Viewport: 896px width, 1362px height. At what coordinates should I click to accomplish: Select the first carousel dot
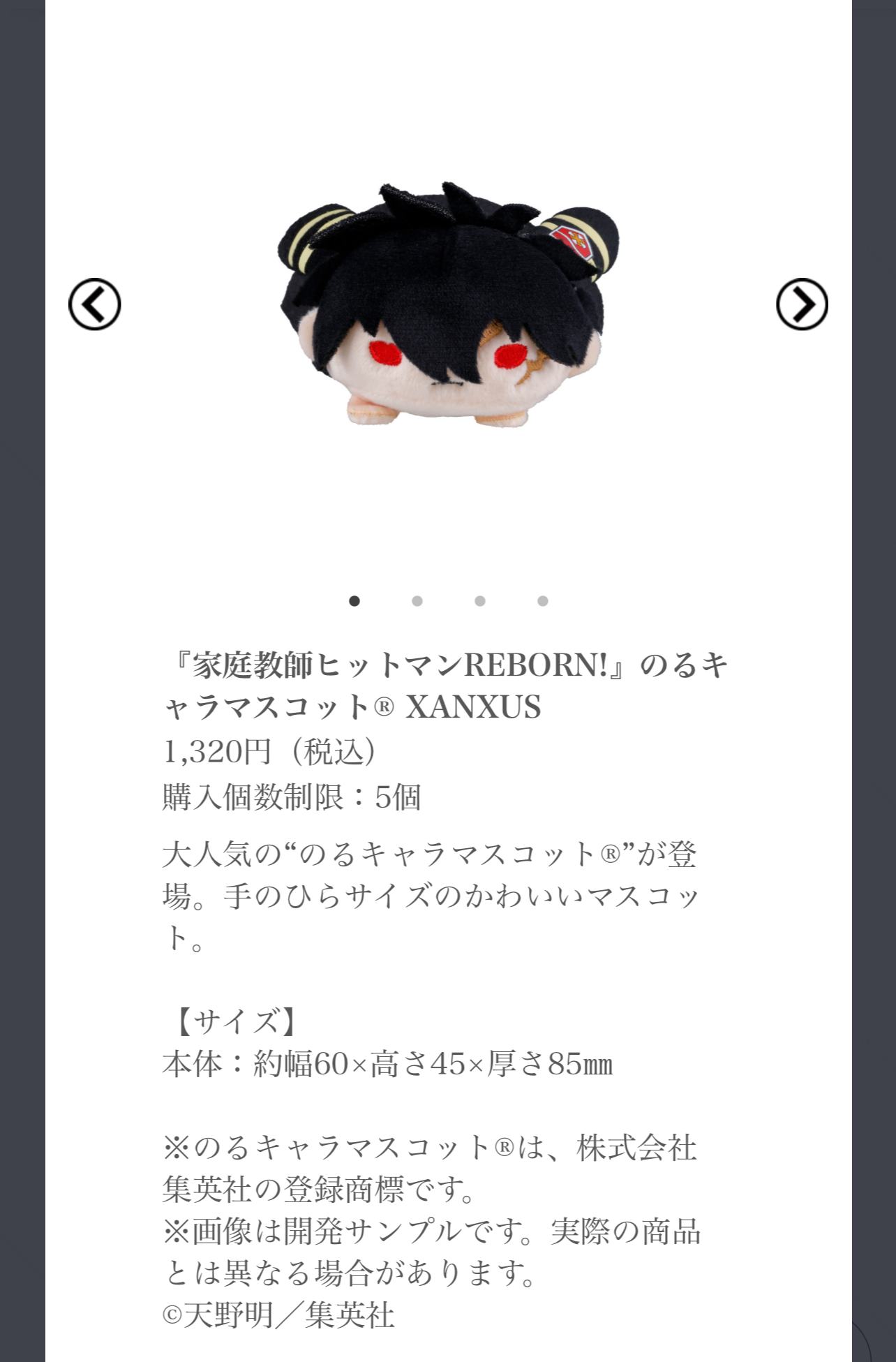[x=354, y=601]
